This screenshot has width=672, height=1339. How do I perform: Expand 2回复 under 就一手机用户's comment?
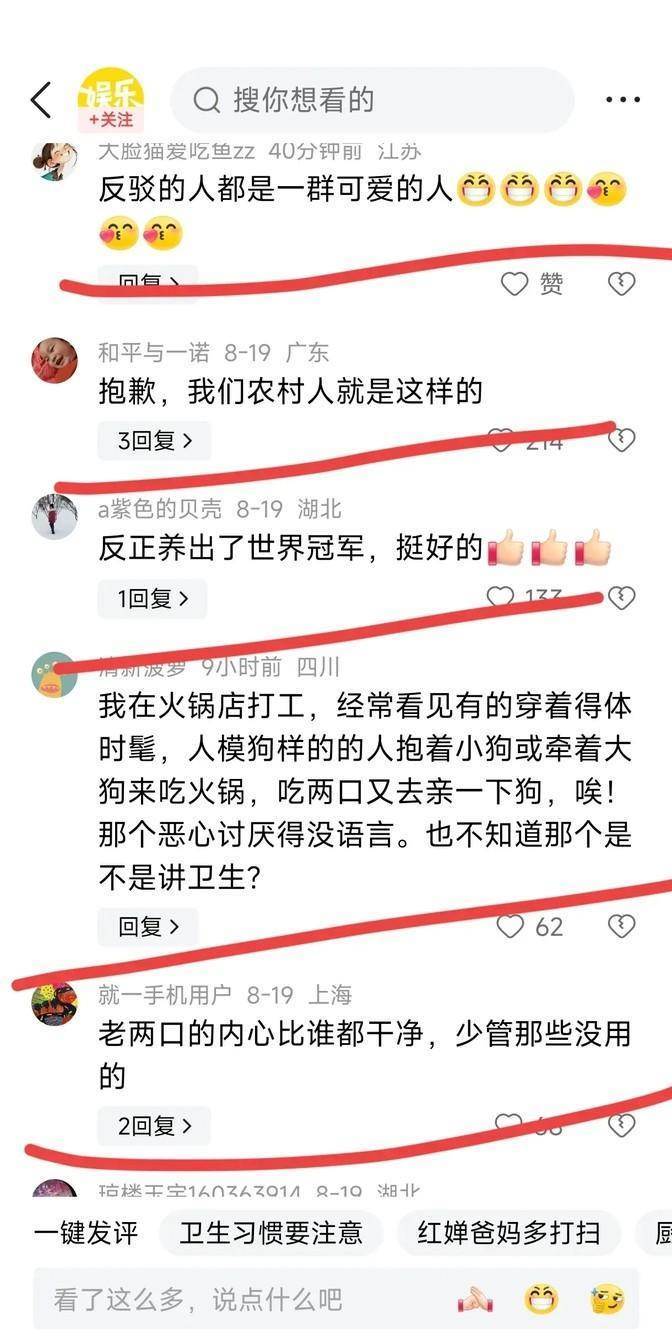coord(153,1126)
